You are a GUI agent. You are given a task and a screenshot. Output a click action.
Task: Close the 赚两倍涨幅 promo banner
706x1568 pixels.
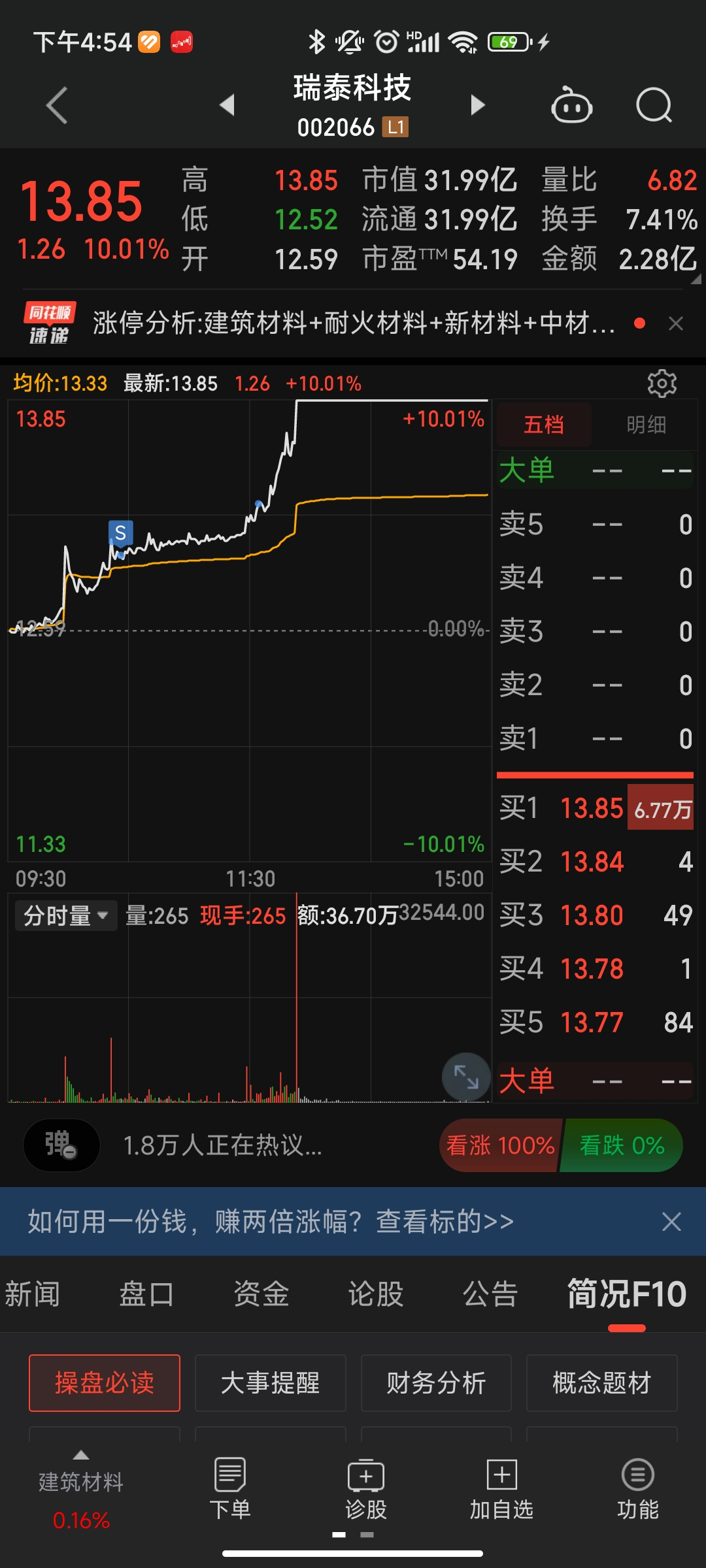click(x=671, y=1222)
